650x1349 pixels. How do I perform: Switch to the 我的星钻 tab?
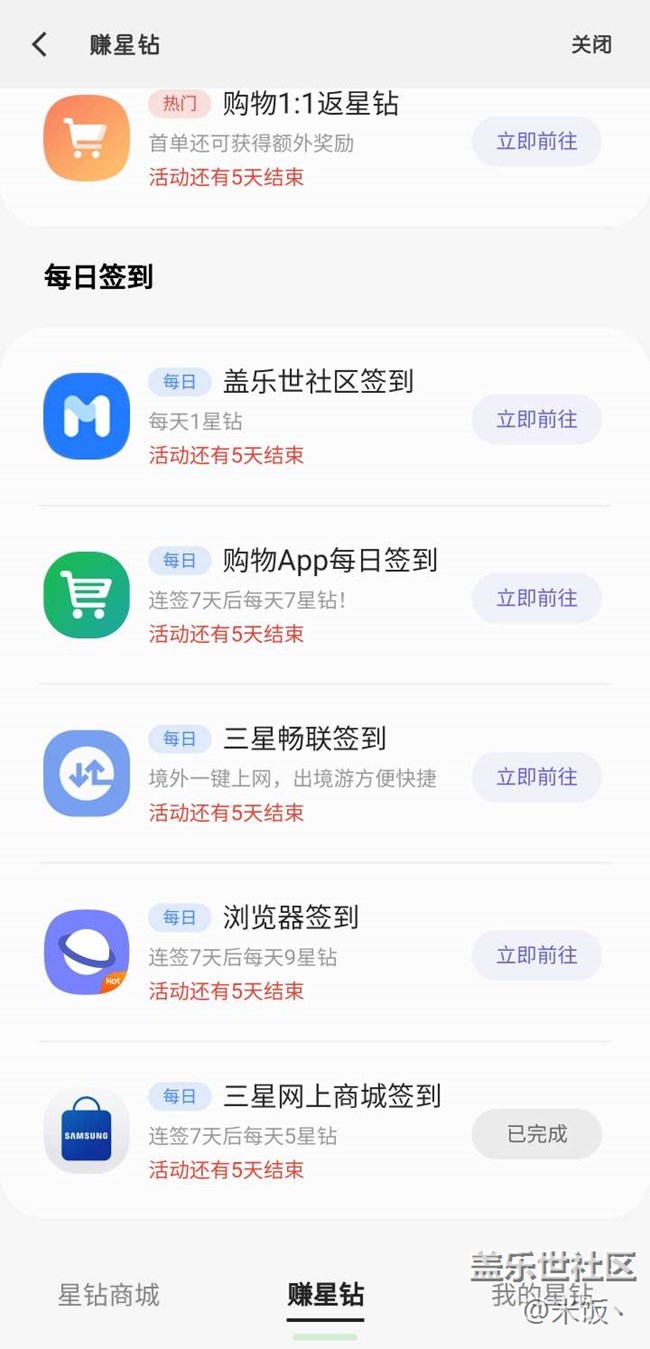click(x=542, y=1295)
